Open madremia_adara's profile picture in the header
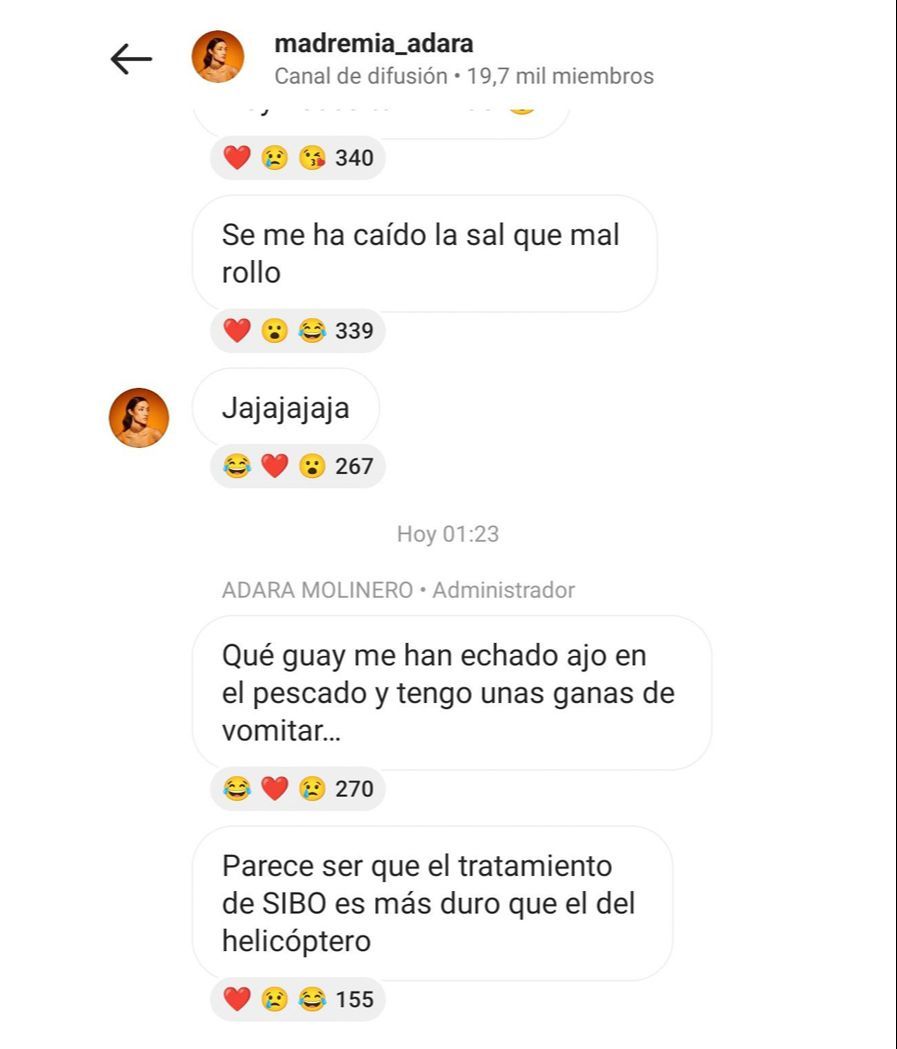The height and width of the screenshot is (1049, 897). (221, 56)
